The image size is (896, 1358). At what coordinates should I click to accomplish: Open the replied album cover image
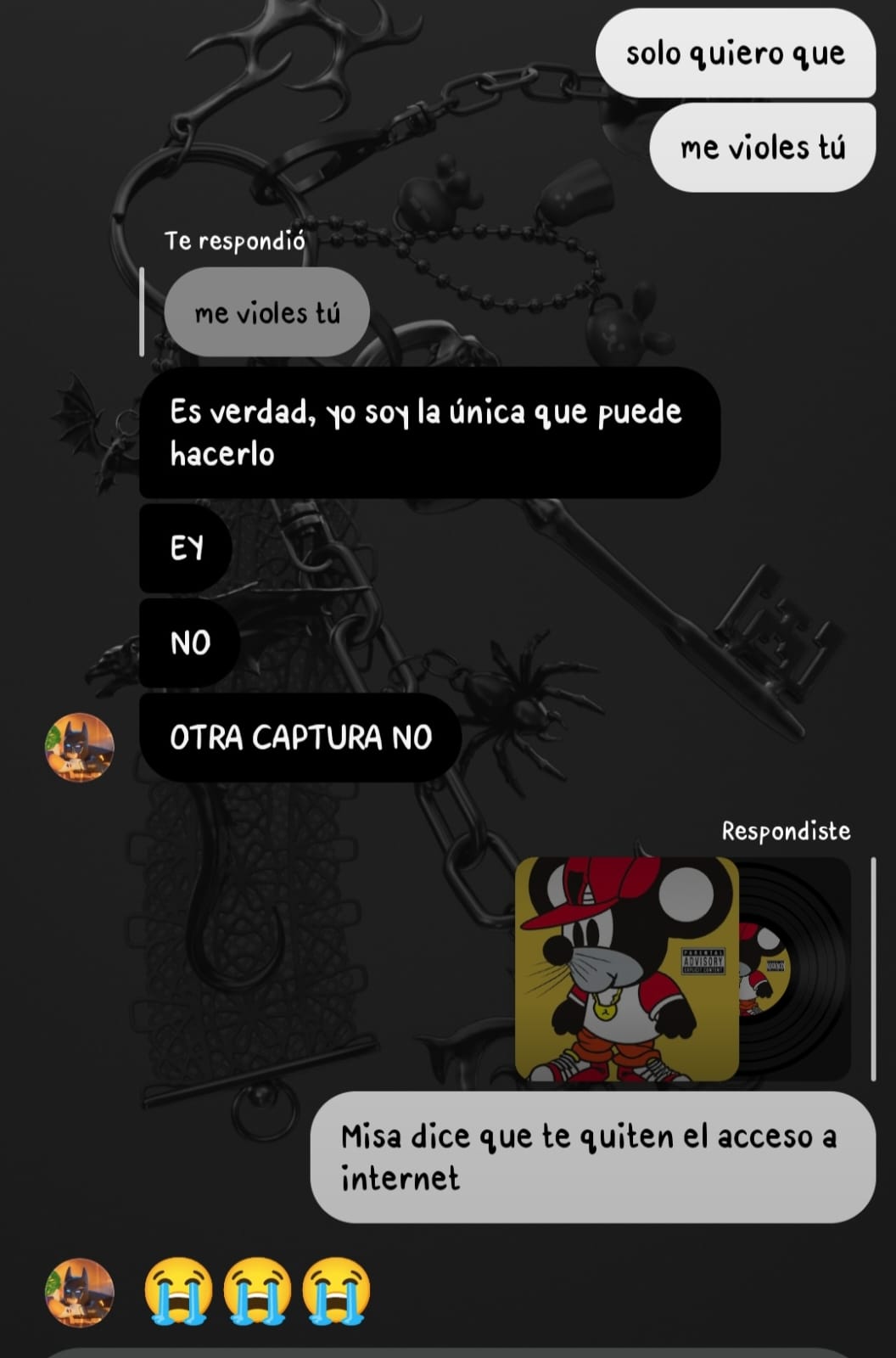coord(628,968)
